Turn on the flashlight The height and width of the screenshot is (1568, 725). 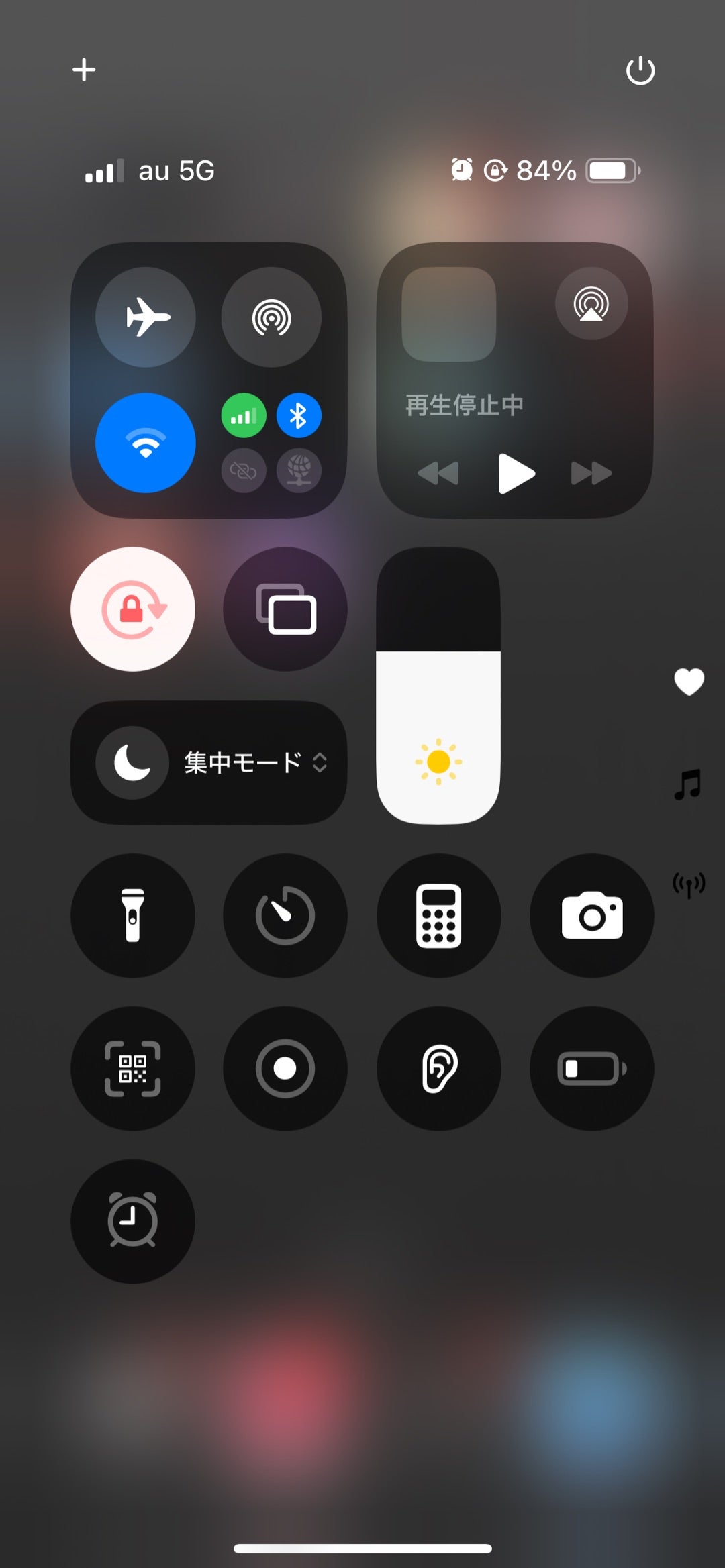pyautogui.click(x=133, y=916)
